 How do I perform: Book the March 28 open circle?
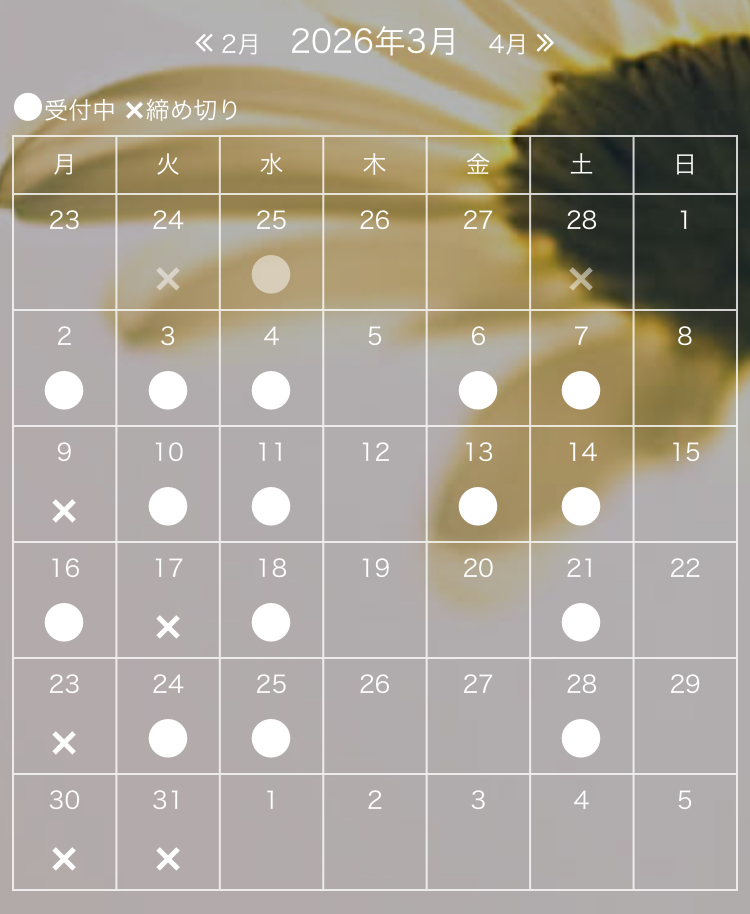(581, 738)
